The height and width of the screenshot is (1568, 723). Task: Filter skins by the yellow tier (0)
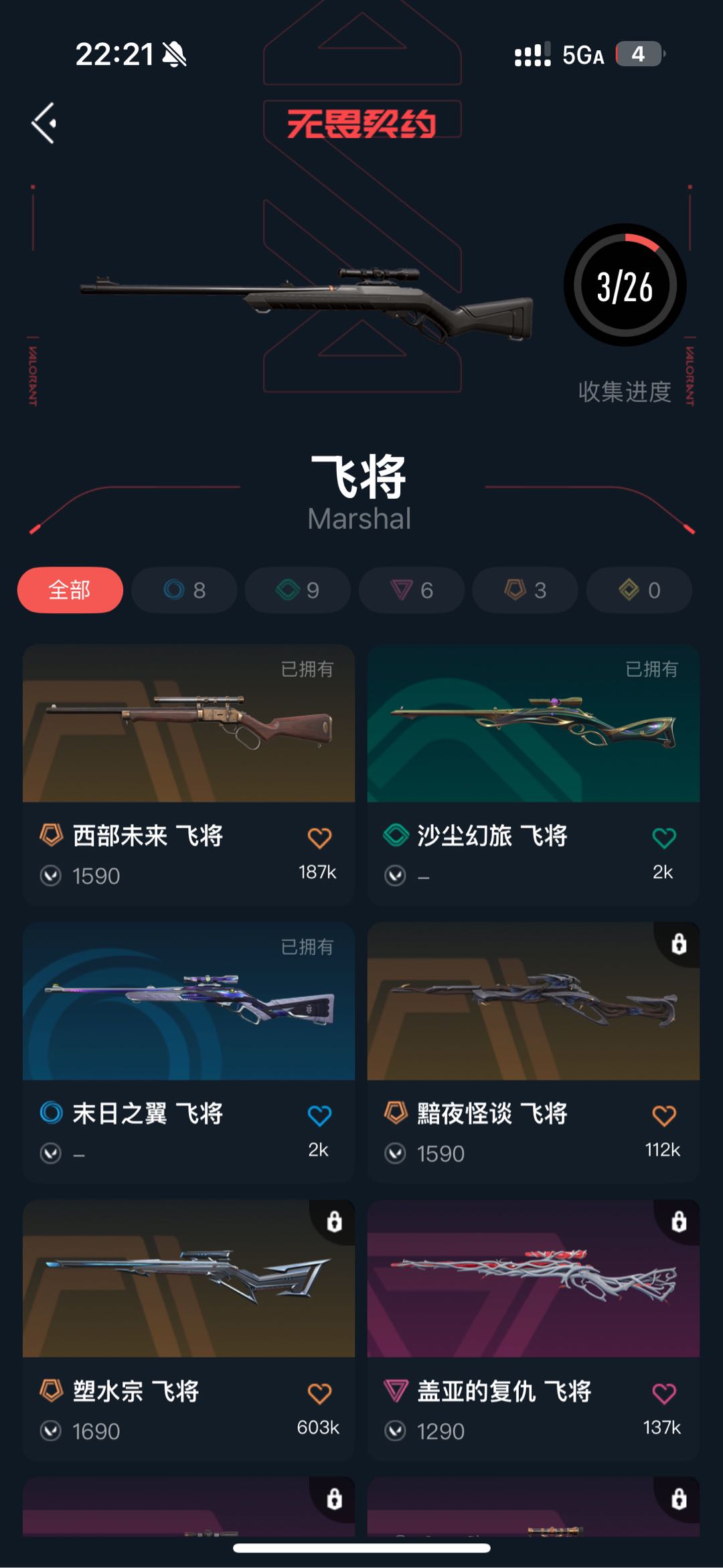pos(639,590)
